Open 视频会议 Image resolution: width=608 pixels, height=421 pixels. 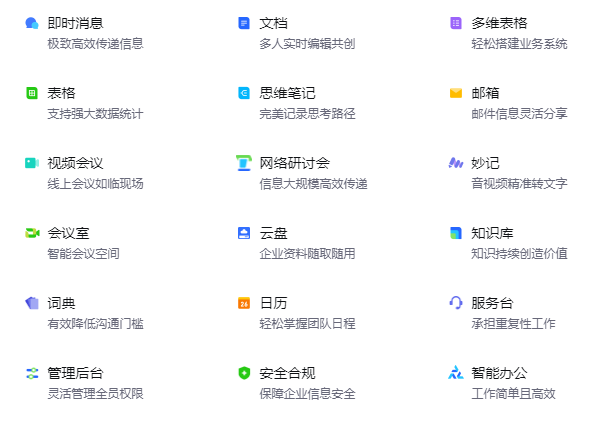(x=75, y=163)
